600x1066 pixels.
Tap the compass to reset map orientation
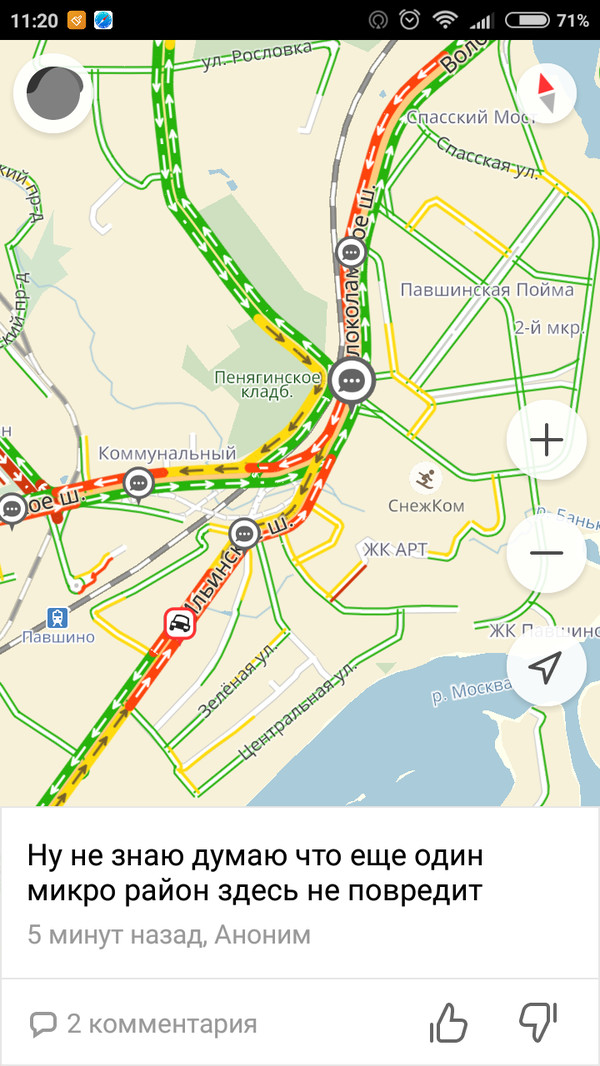coord(549,94)
